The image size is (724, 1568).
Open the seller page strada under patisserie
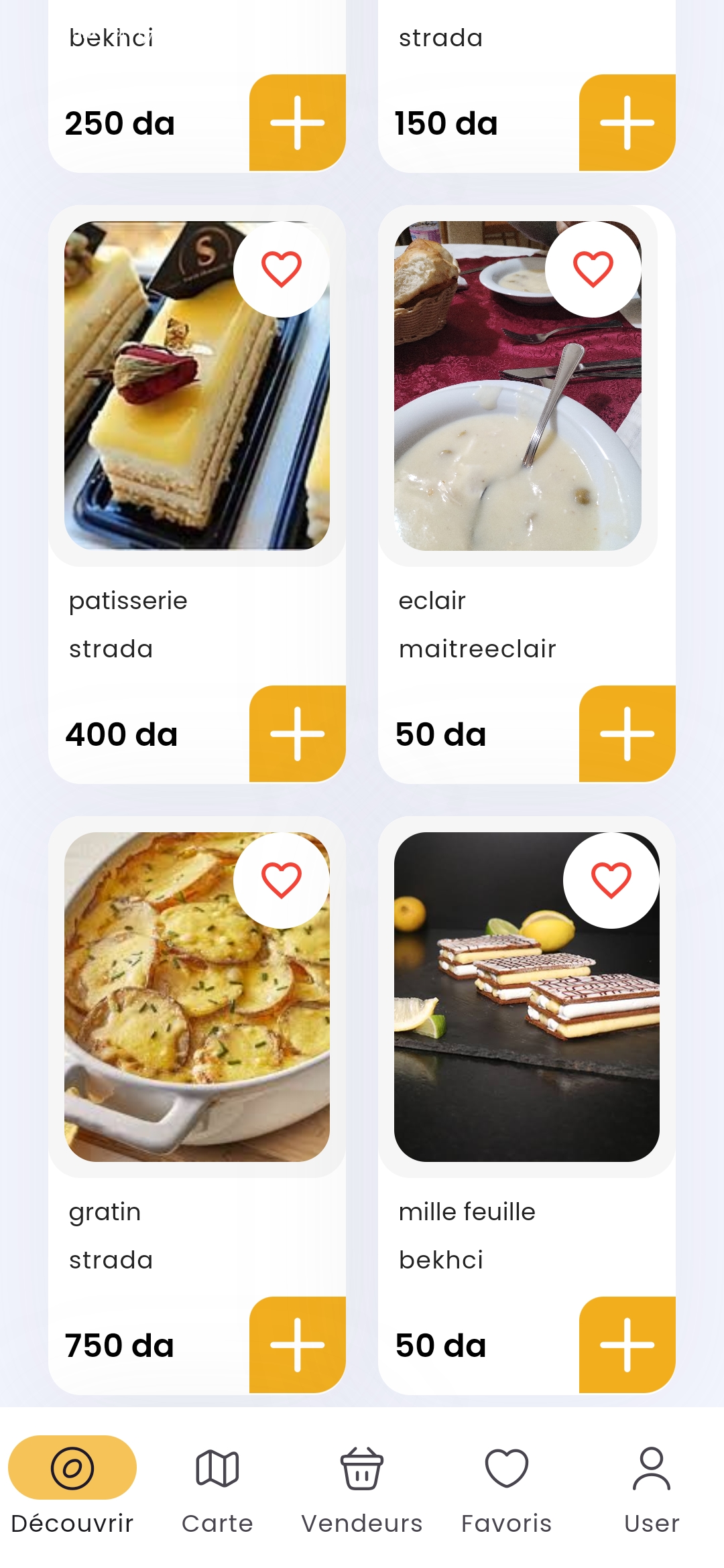coord(111,647)
